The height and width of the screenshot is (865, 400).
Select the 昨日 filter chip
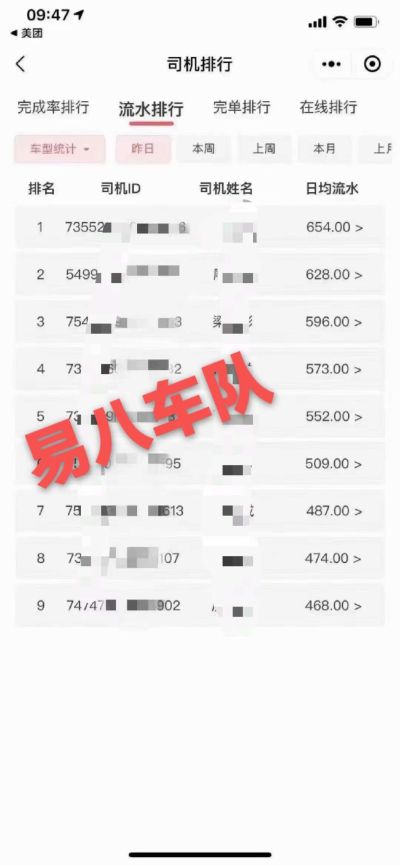pyautogui.click(x=143, y=149)
